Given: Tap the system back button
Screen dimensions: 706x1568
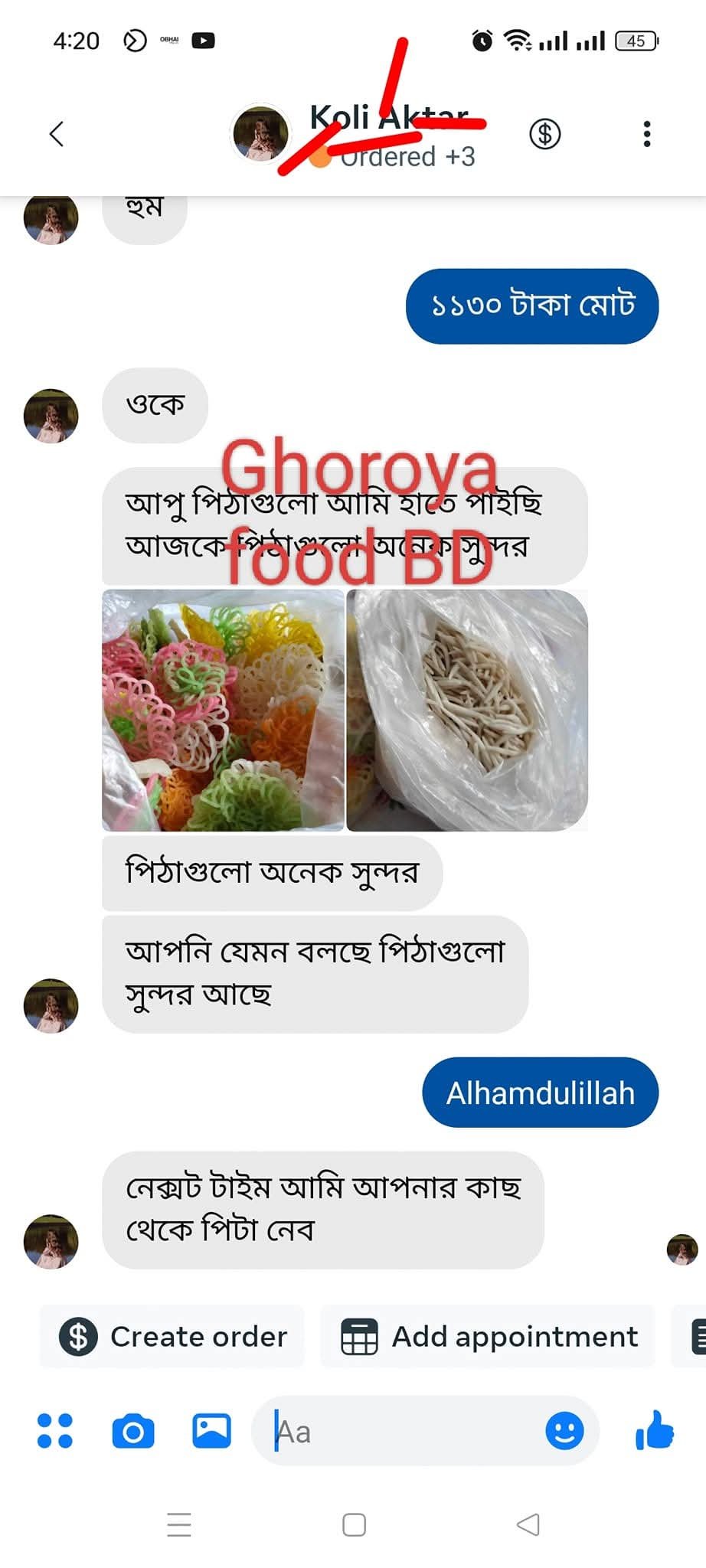Looking at the screenshot, I should 528,1525.
